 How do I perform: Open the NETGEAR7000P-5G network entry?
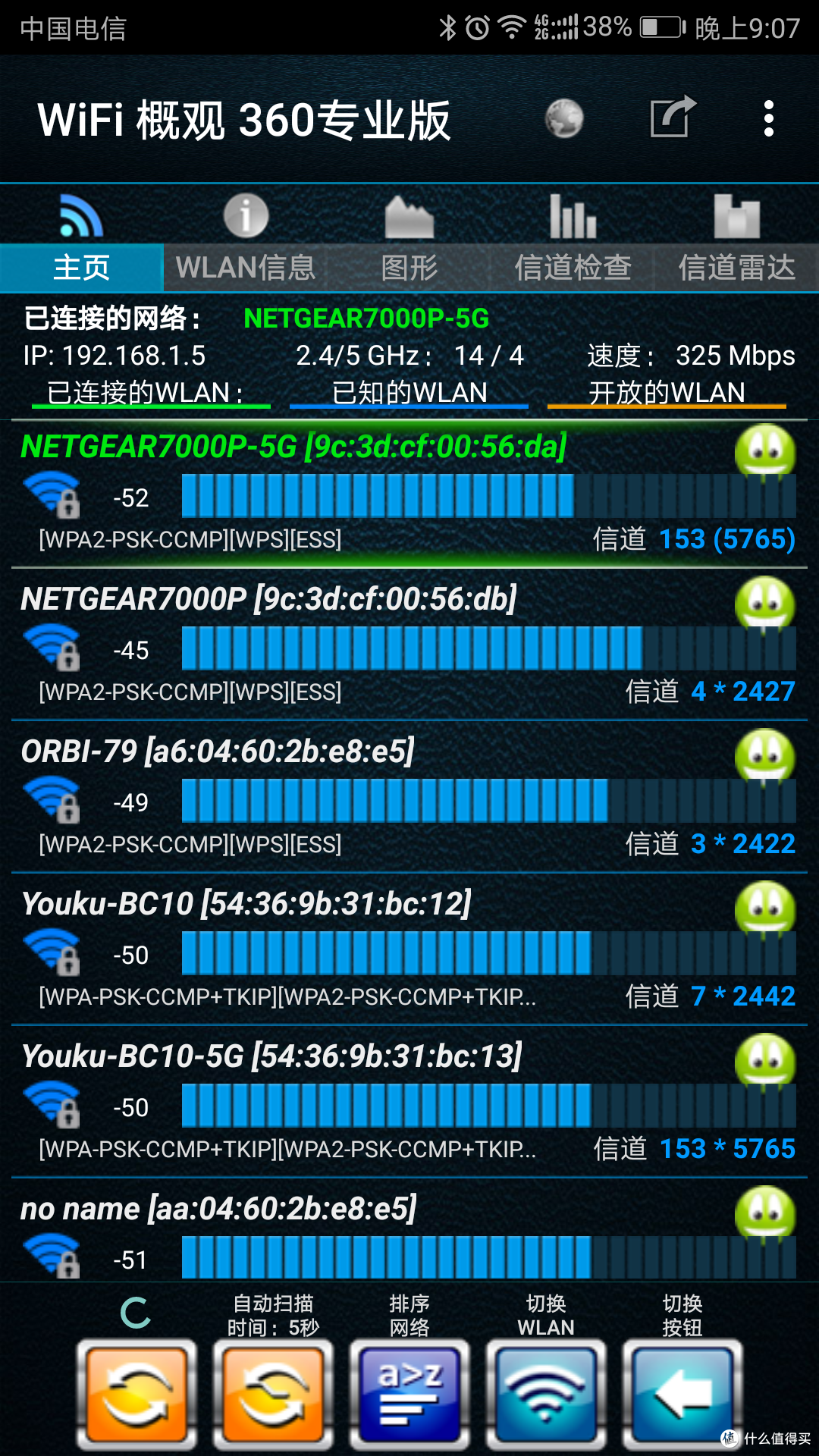pos(409,493)
